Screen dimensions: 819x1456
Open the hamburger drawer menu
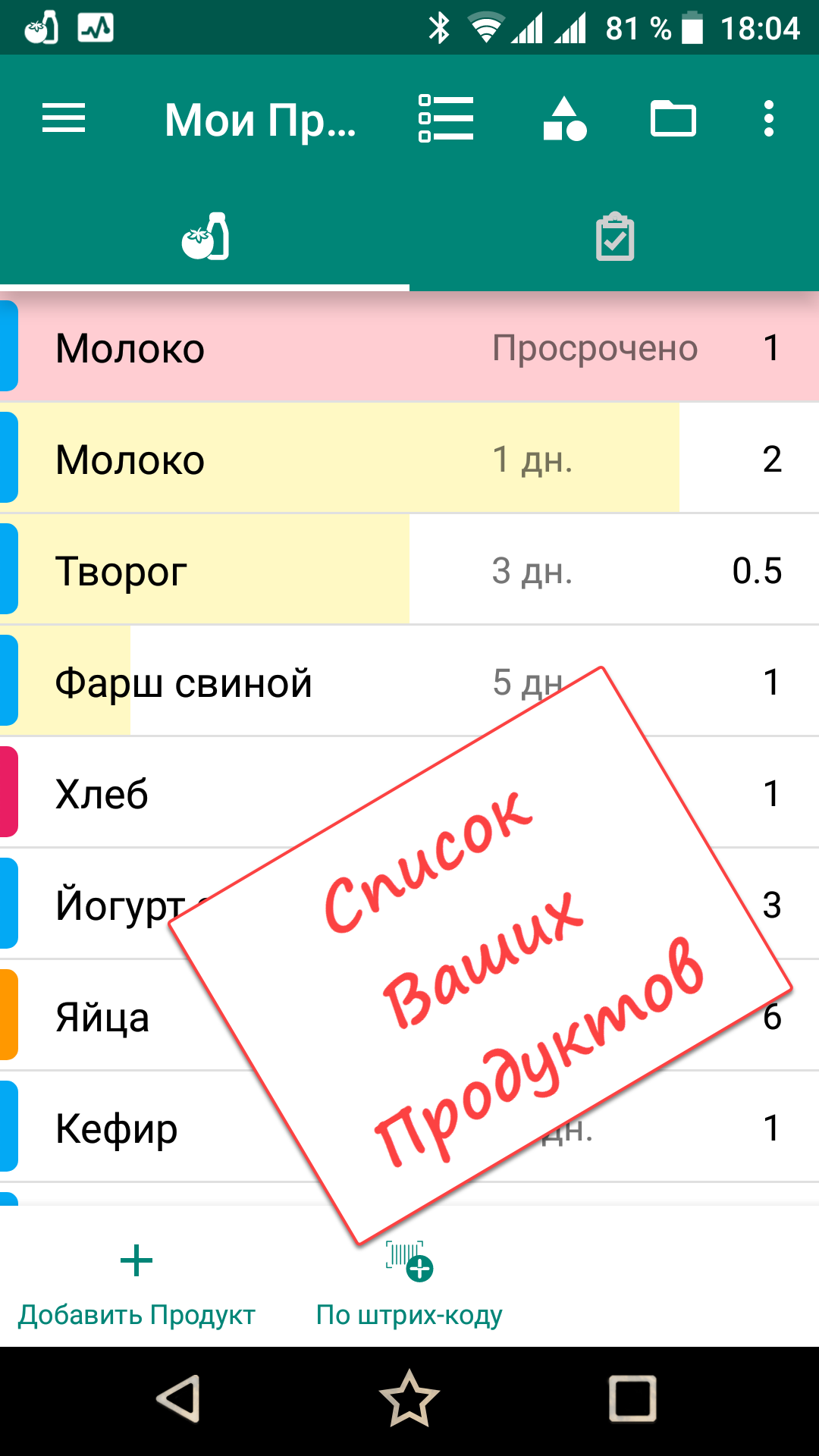[x=64, y=119]
